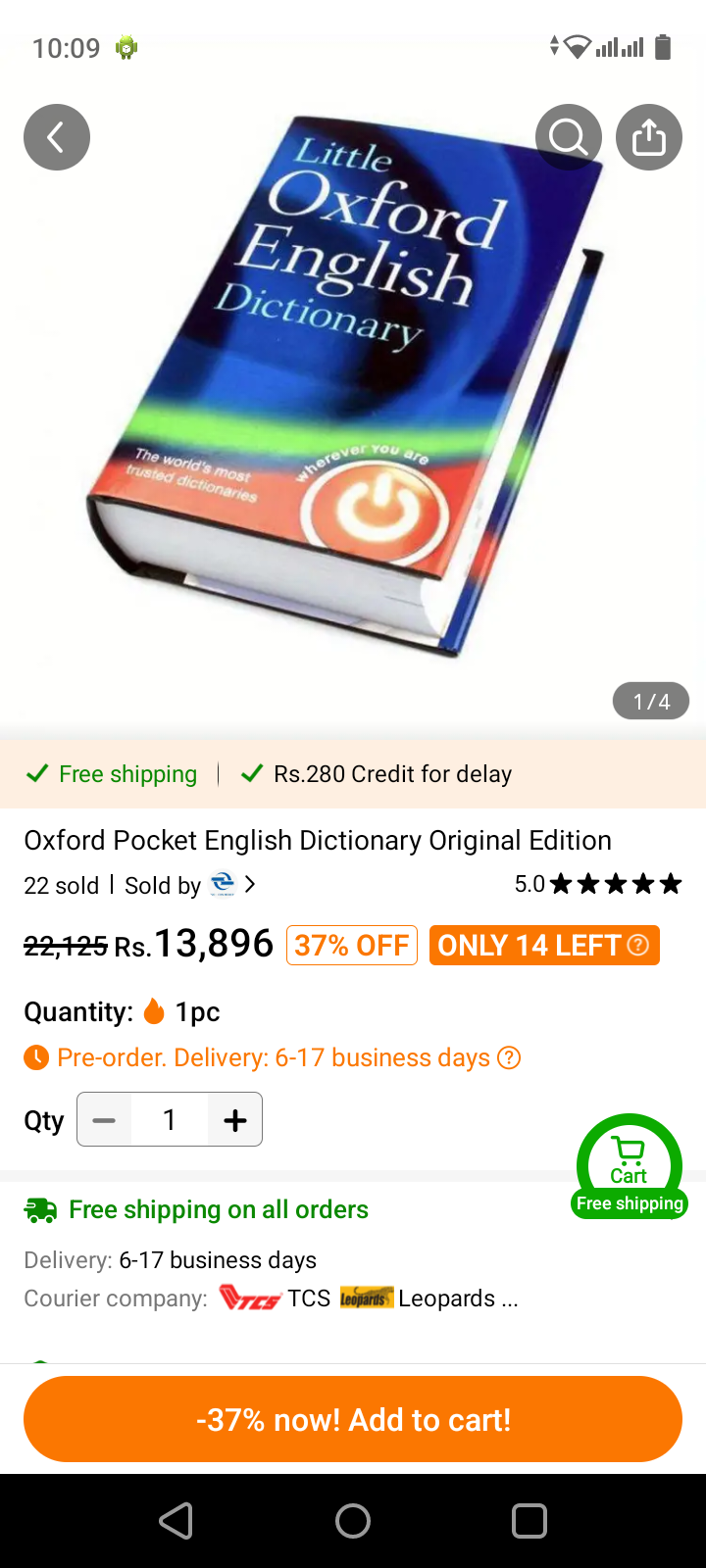
Task: Open the floating Cart button
Action: point(630,1166)
